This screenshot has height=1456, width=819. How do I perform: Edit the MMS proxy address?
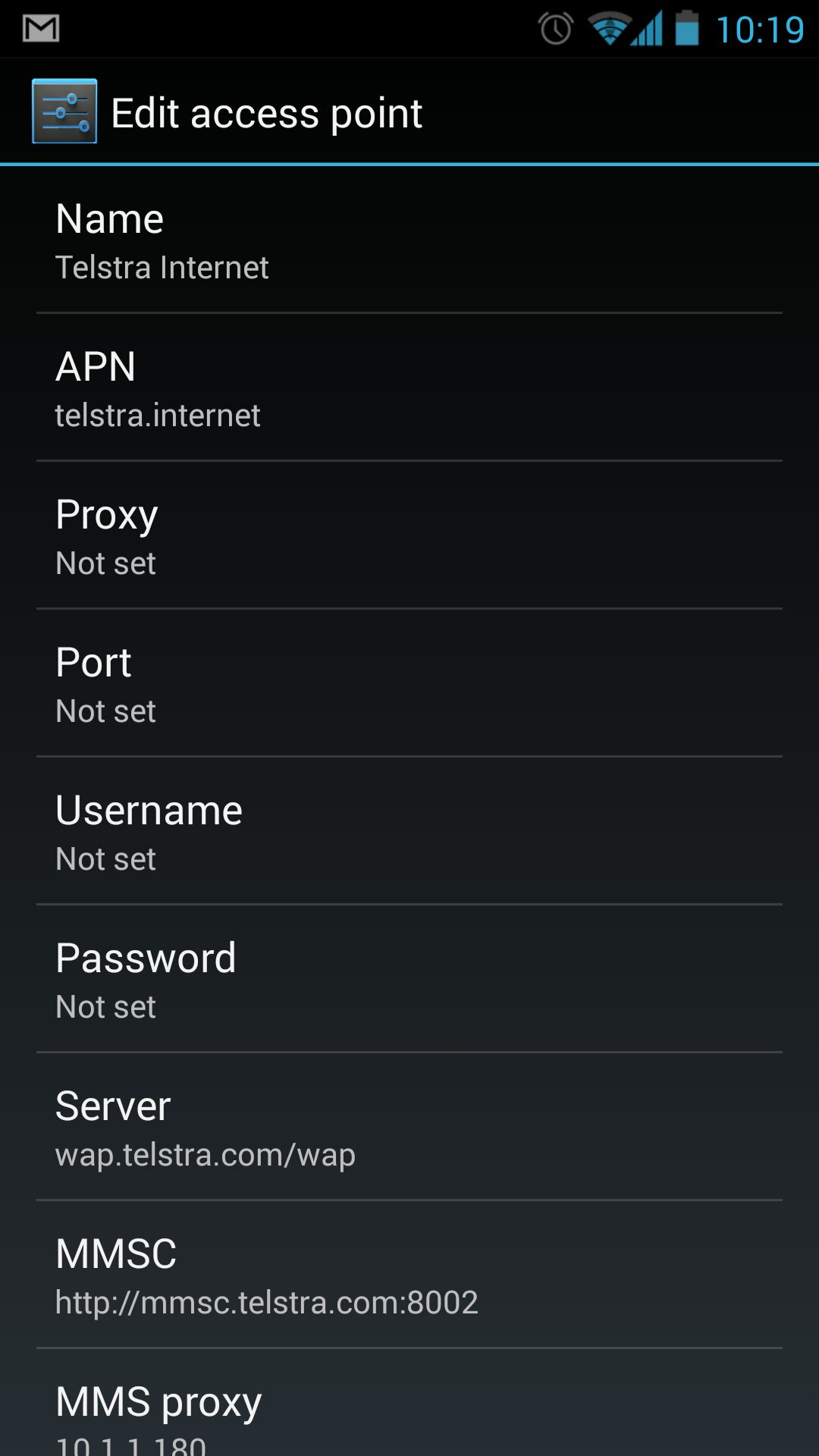(409, 1414)
